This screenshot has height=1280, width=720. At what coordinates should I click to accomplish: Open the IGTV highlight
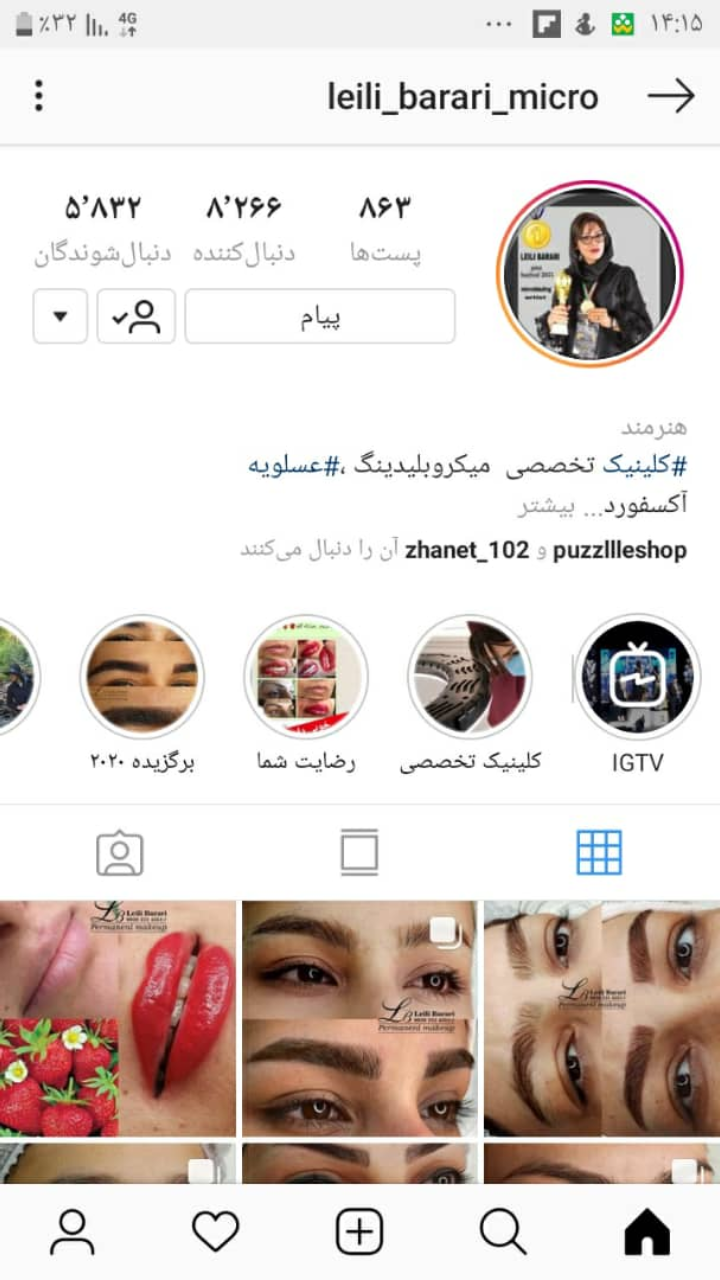pos(637,677)
